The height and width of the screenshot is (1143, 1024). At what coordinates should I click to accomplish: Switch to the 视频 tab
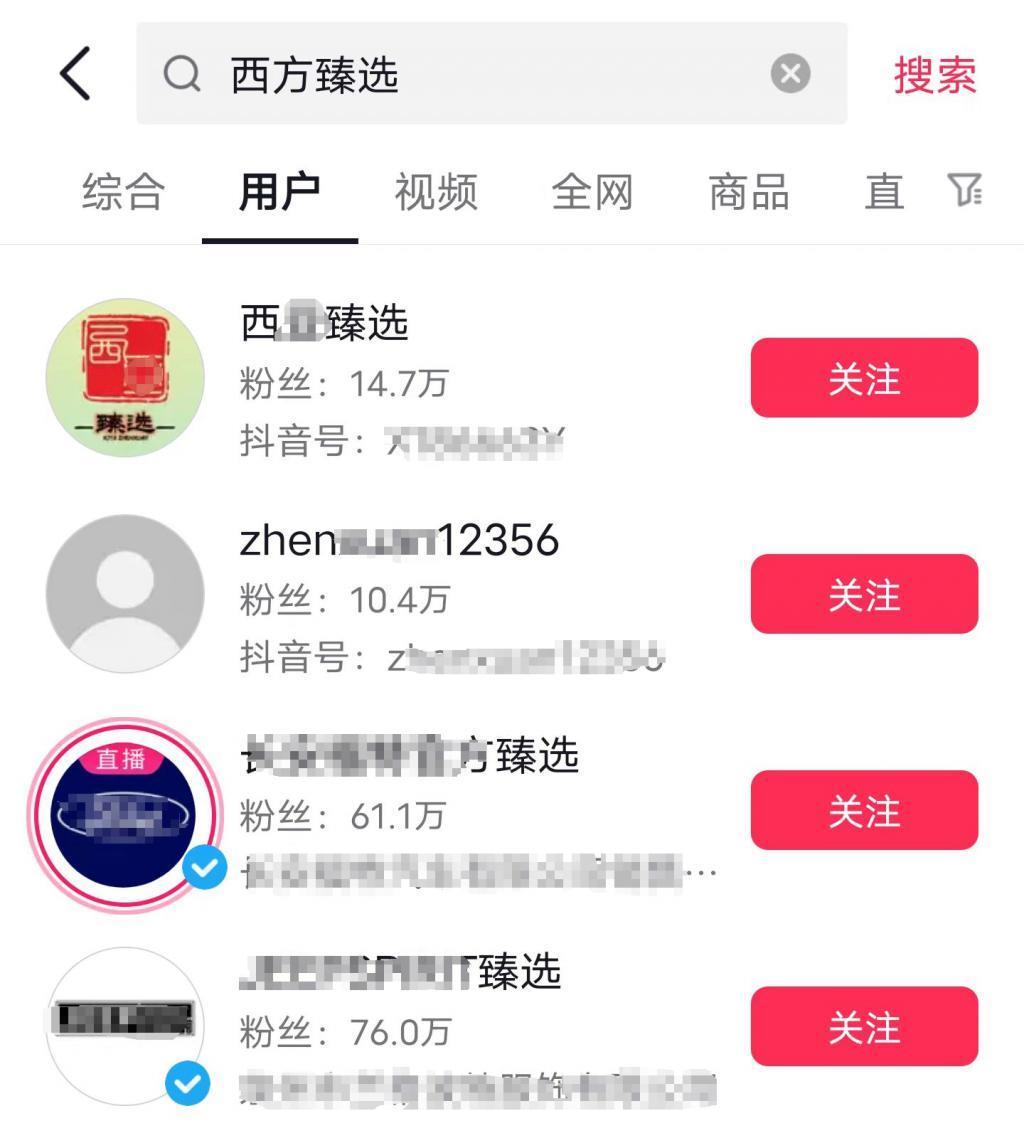[x=433, y=194]
